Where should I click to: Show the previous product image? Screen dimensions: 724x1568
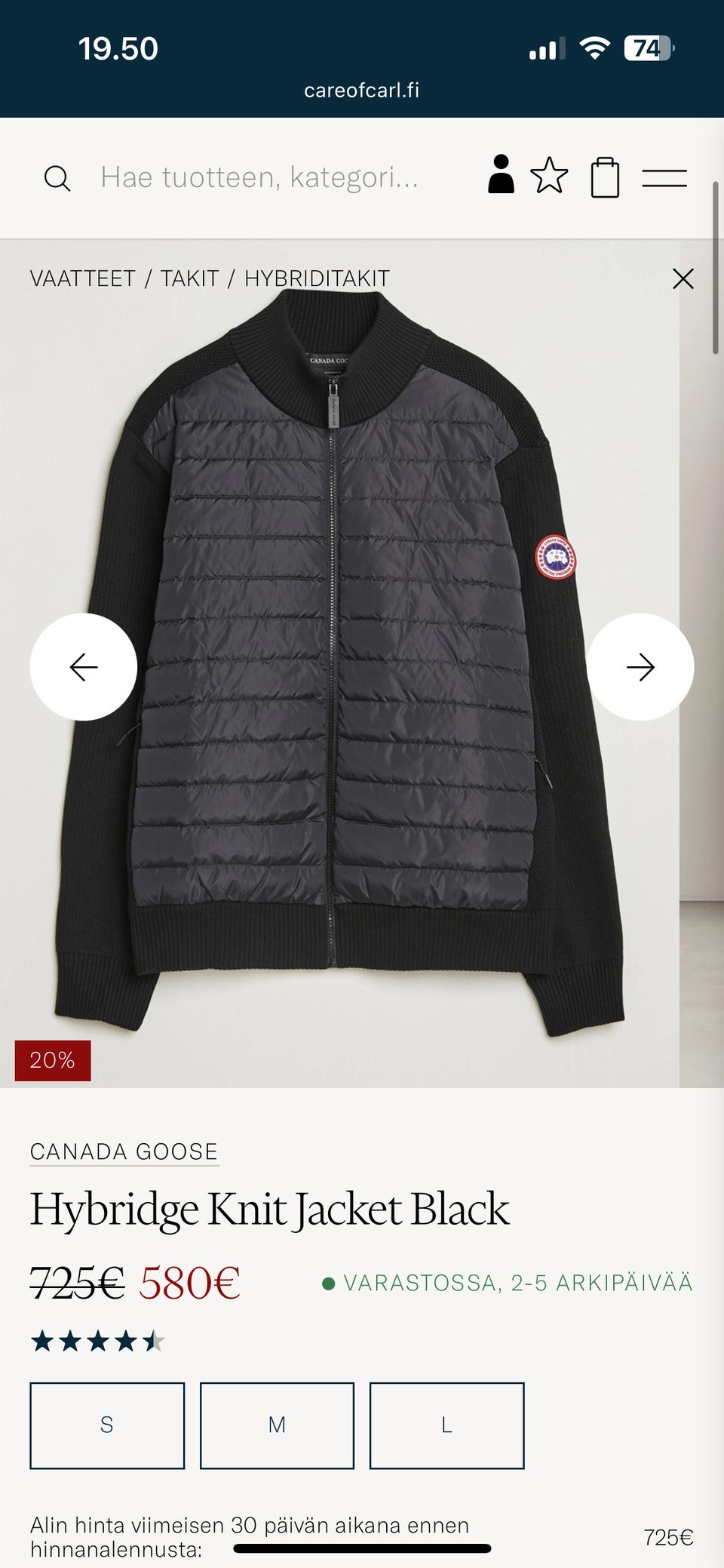coord(83,667)
